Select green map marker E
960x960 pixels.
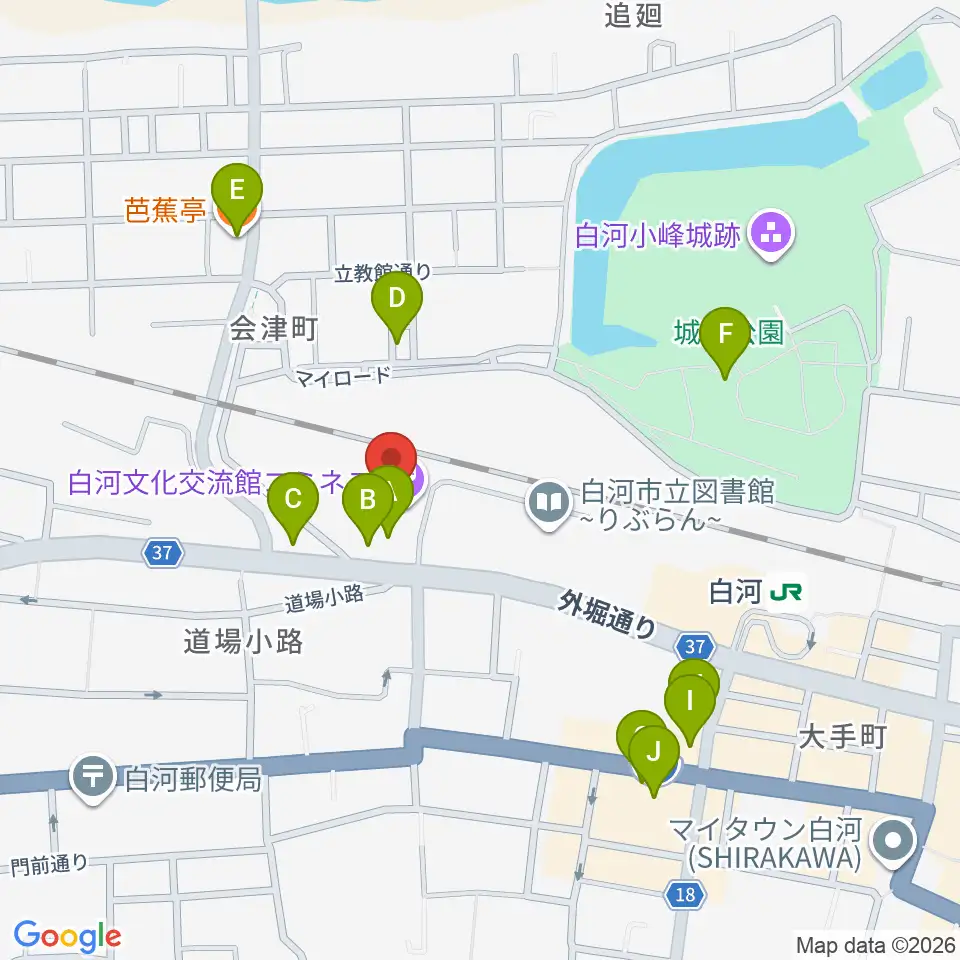pyautogui.click(x=237, y=196)
